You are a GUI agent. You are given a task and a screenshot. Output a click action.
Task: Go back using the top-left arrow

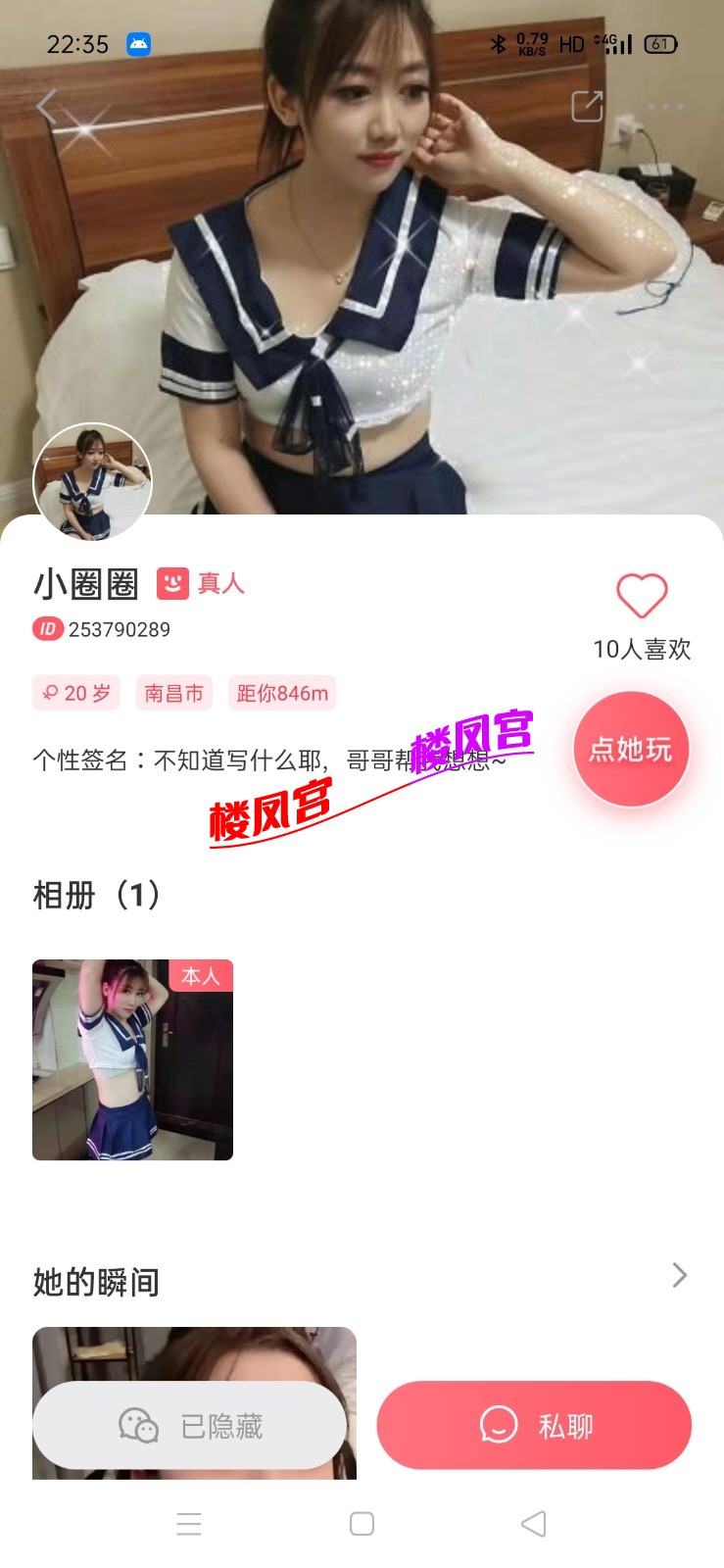[47, 106]
